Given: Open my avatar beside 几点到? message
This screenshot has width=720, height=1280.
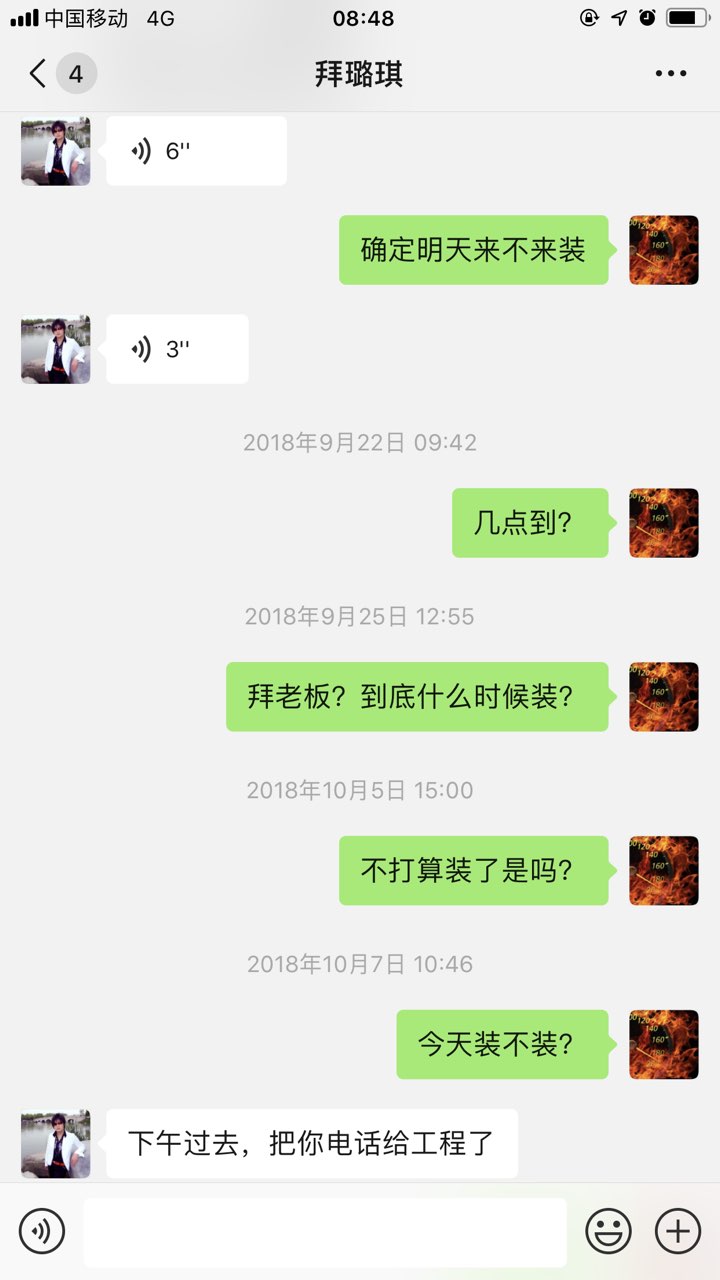Looking at the screenshot, I should (663, 523).
